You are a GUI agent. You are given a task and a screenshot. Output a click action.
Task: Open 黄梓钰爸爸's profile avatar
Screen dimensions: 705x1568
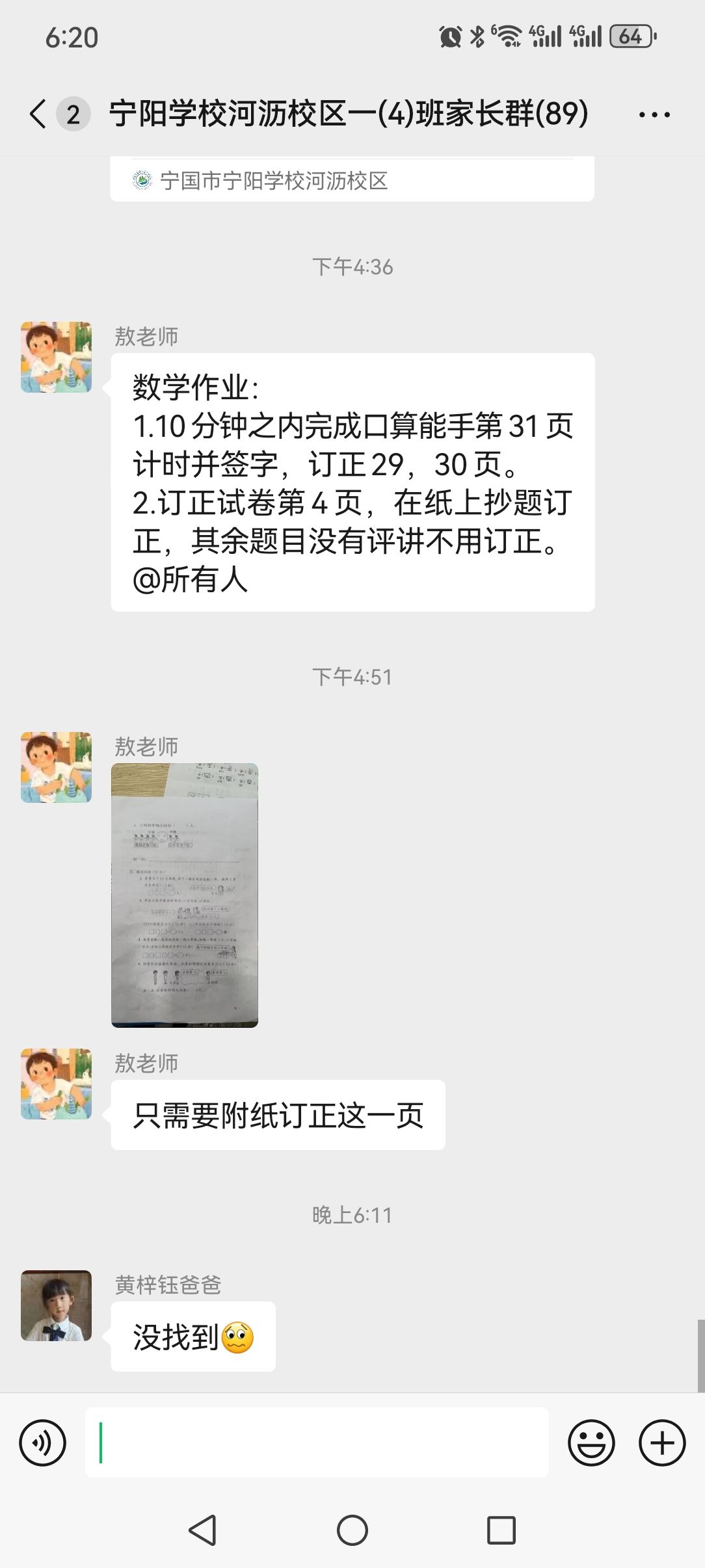57,1305
